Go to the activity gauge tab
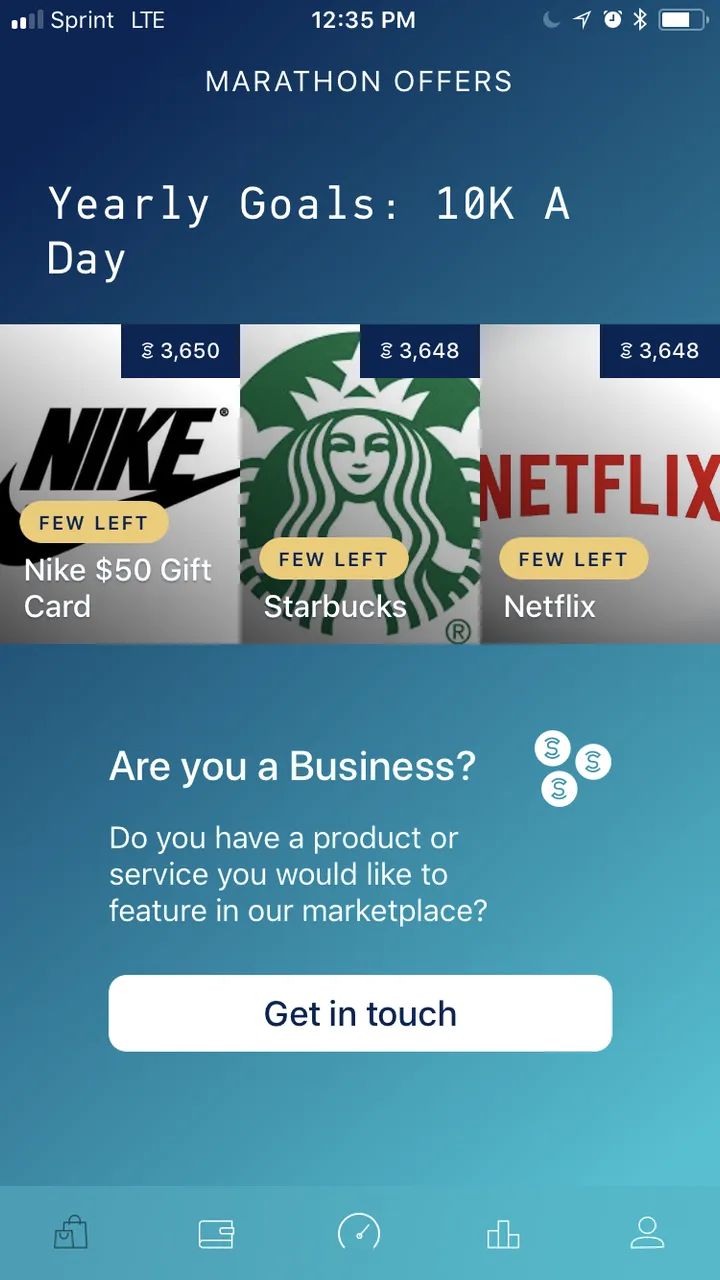The image size is (720, 1280). [359, 1233]
